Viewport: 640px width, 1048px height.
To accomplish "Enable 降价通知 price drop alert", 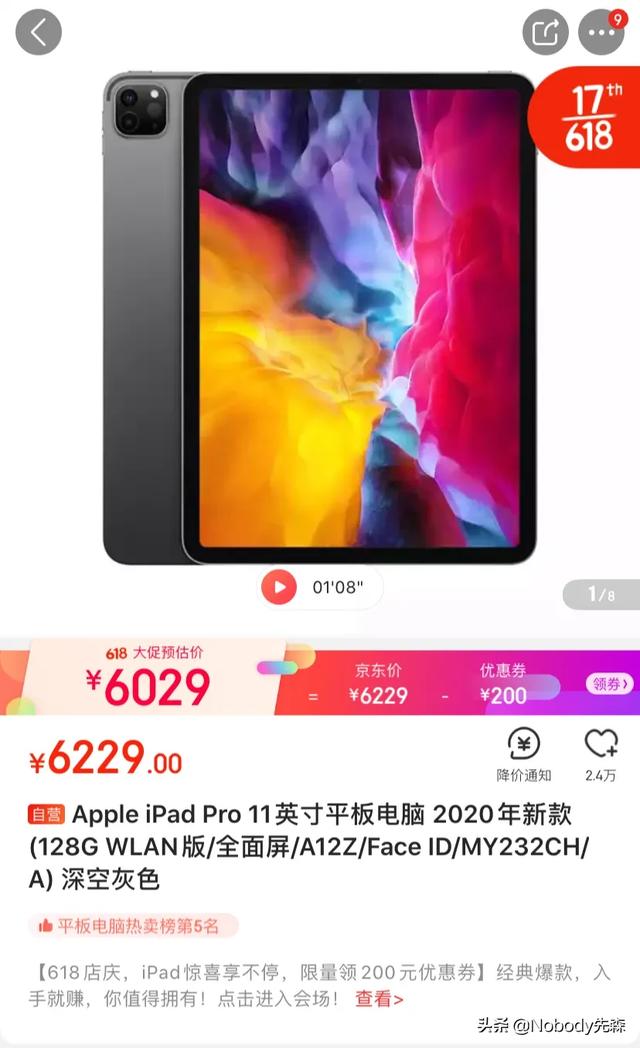I will [524, 755].
